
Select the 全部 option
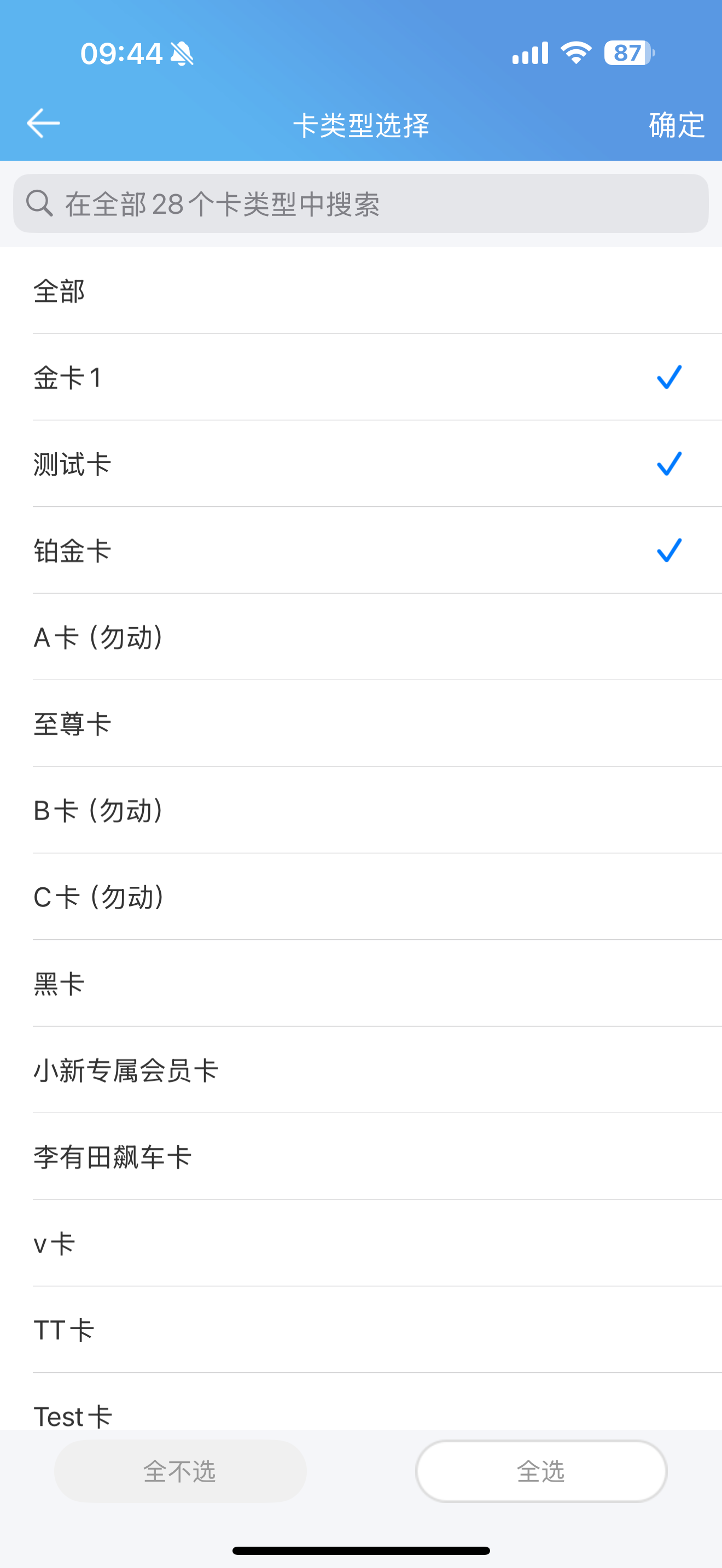[x=361, y=290]
